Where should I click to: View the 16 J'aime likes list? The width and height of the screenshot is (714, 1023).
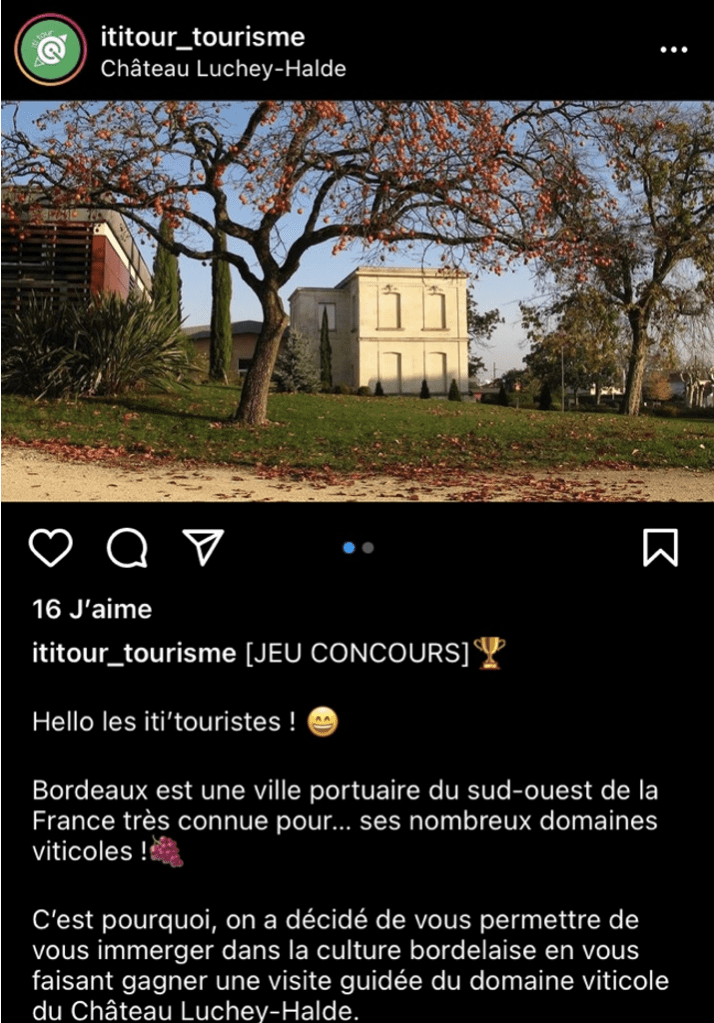tap(92, 609)
